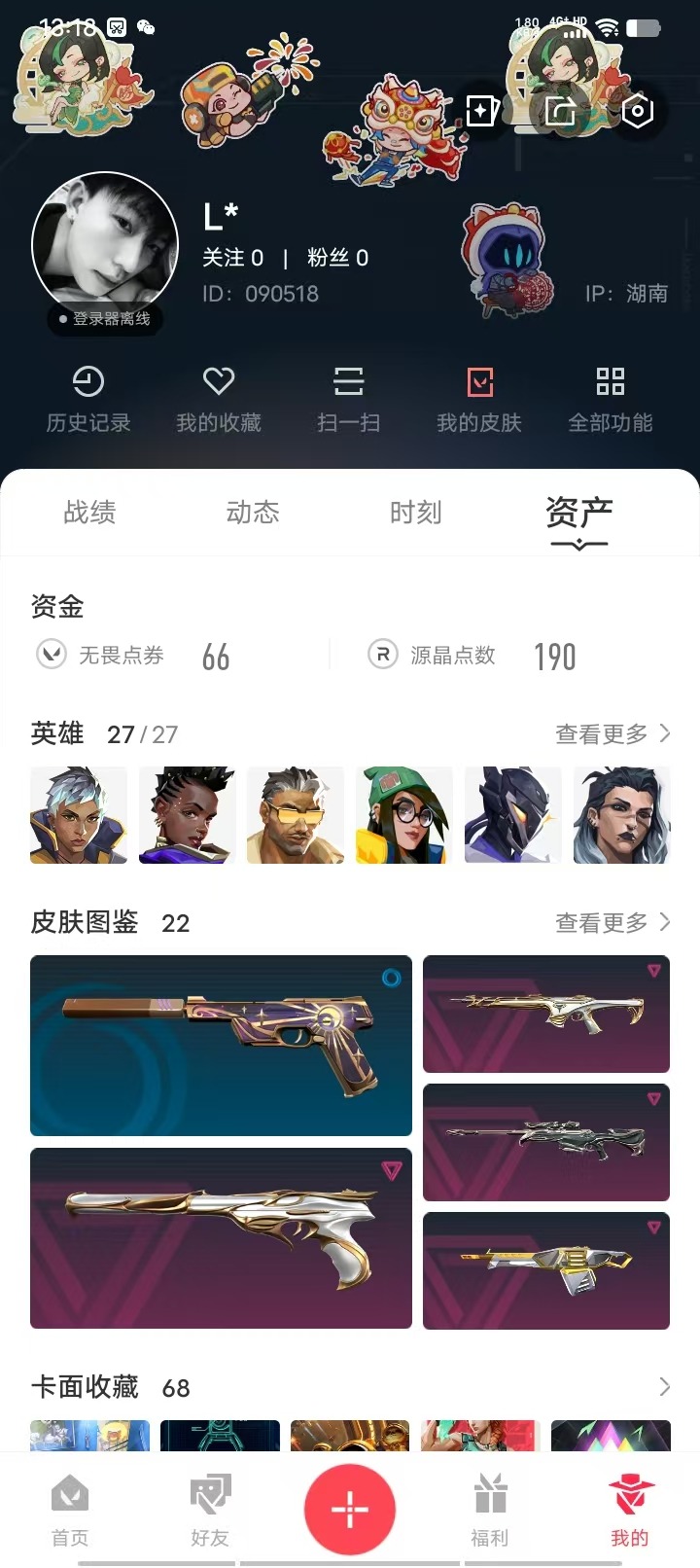This screenshot has width=700, height=1568.
Task: Open 我的收藏 favorites
Action: click(x=219, y=399)
